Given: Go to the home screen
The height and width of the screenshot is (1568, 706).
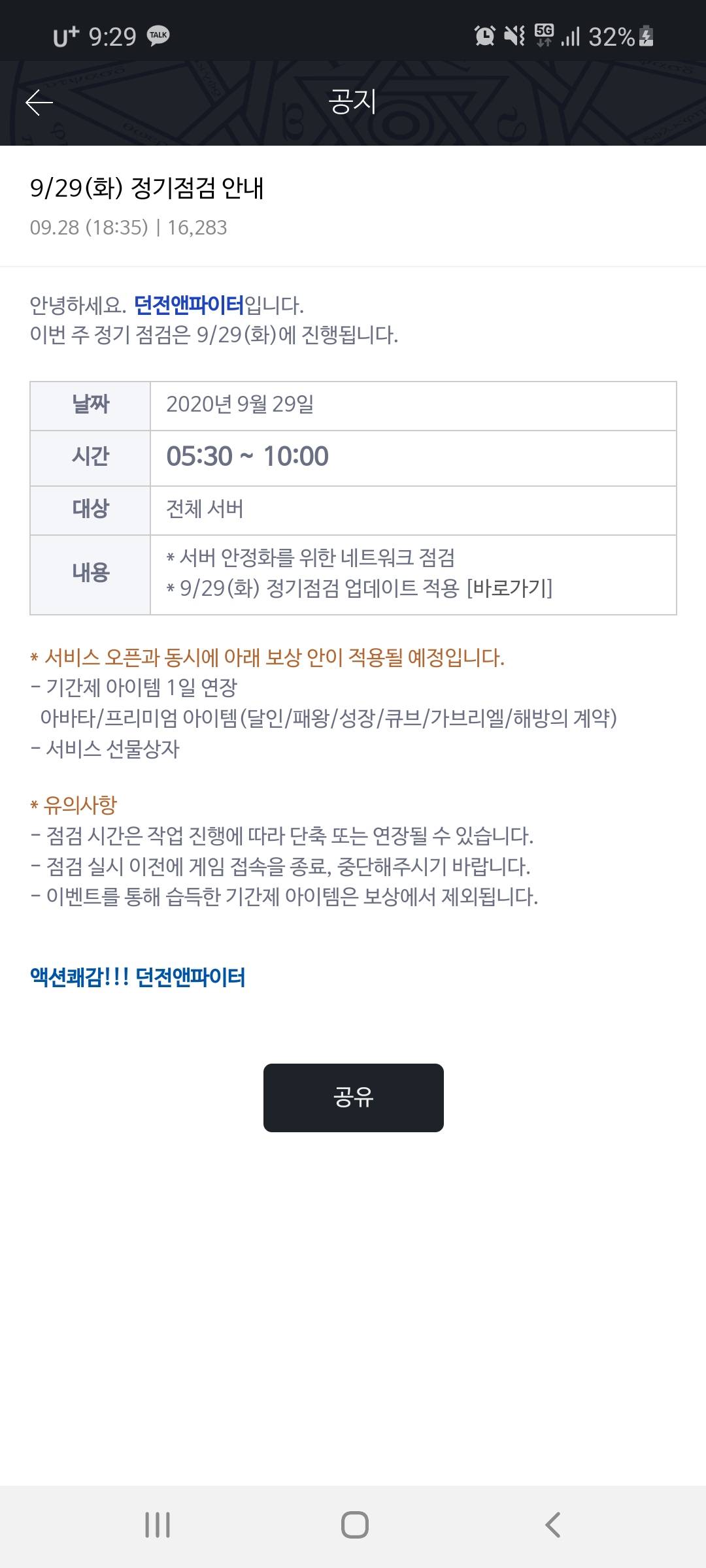Looking at the screenshot, I should [354, 1525].
